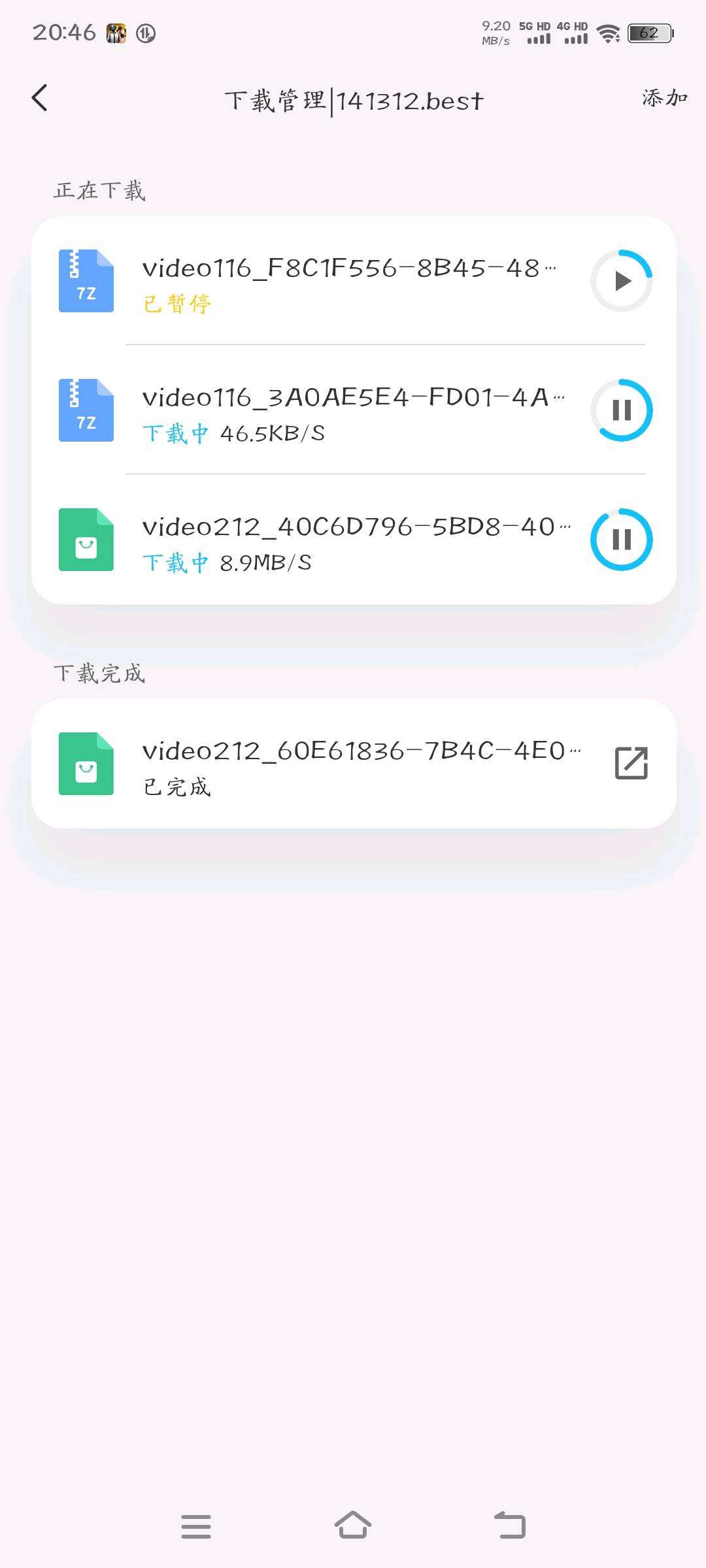Pause video116_3A0AE5E4 download
Image resolution: width=706 pixels, height=1568 pixels.
point(622,410)
